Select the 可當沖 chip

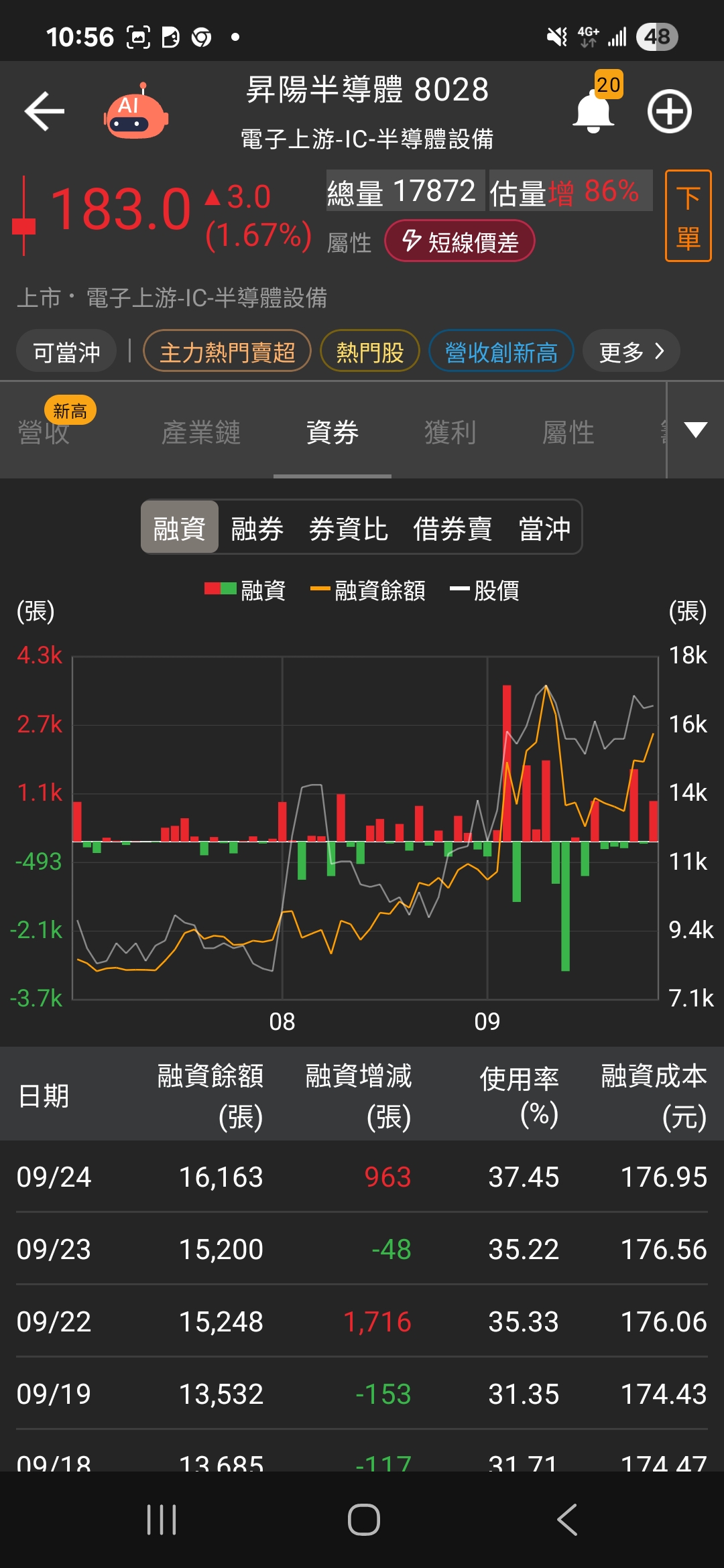[66, 351]
